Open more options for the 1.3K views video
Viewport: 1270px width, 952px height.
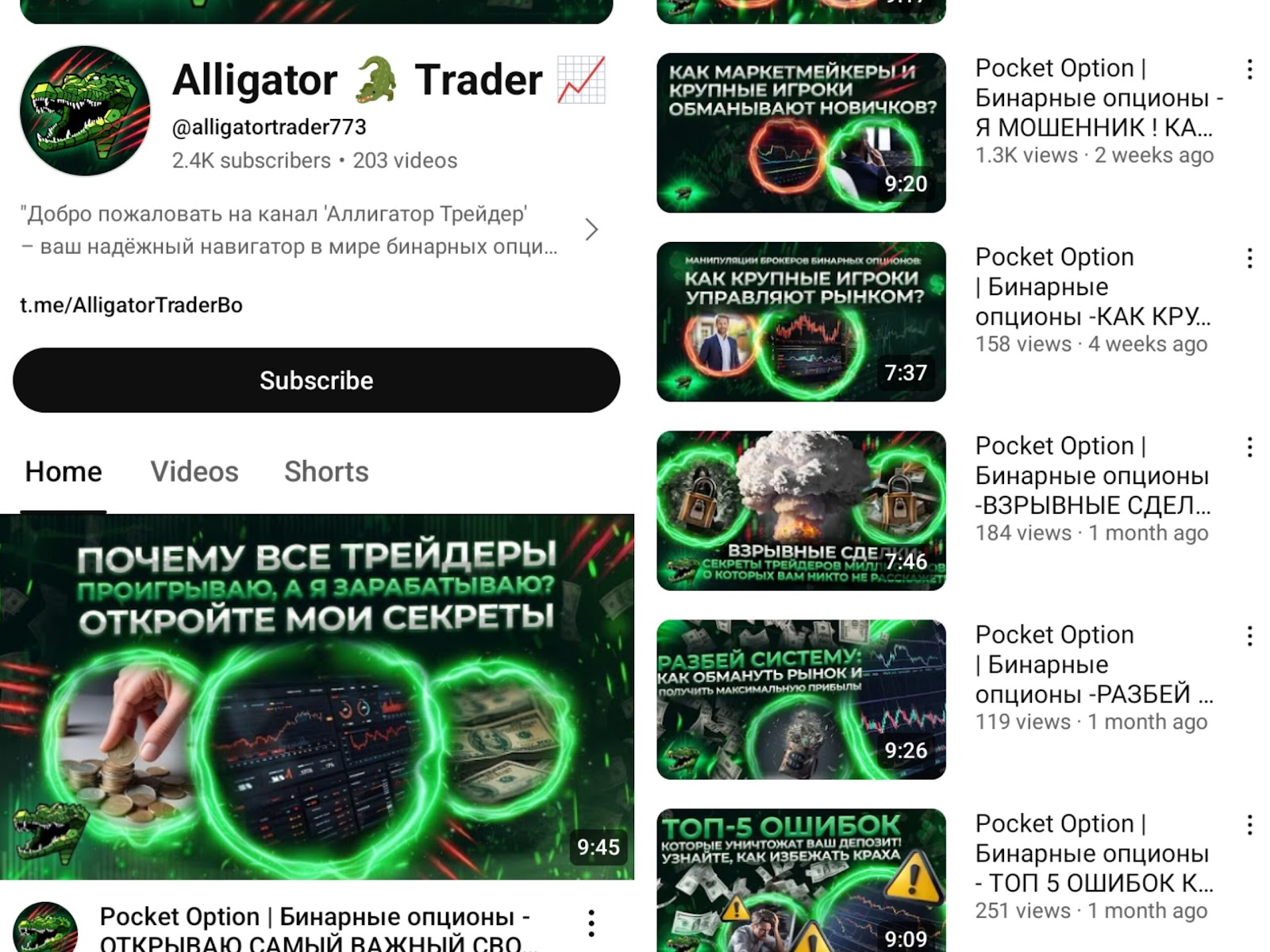[1249, 70]
